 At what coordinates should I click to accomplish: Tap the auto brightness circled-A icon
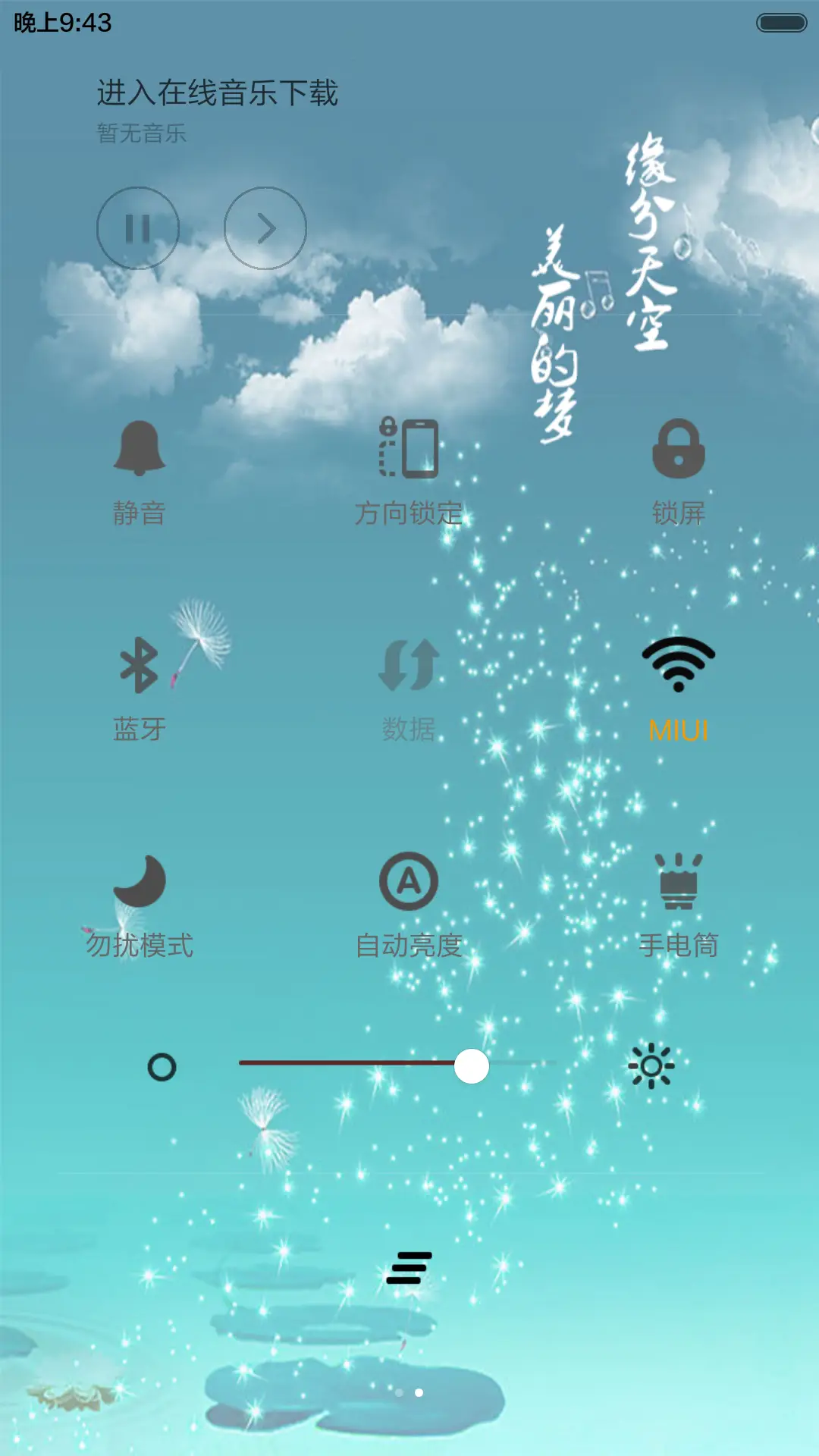click(409, 880)
